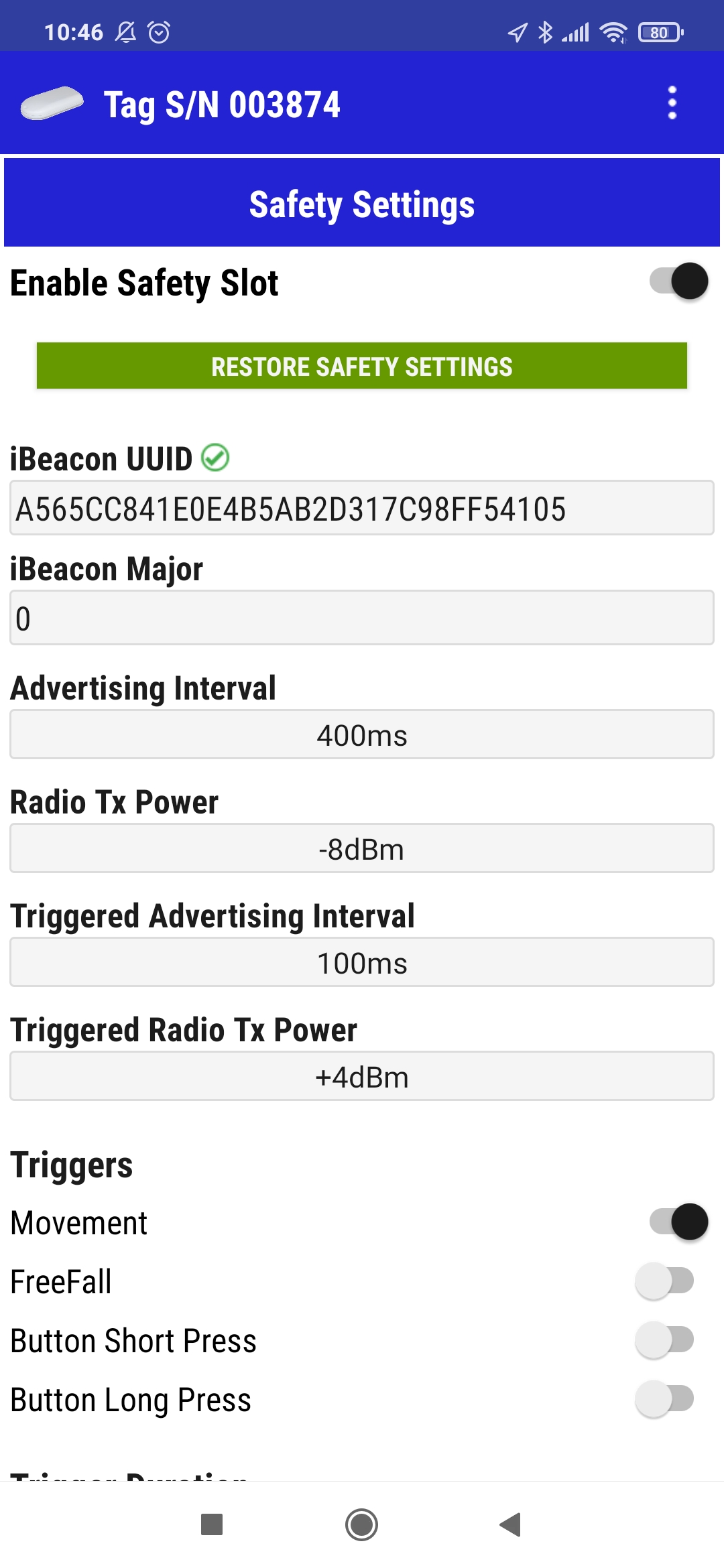
Task: Tap Restore Safety Settings button
Action: pyautogui.click(x=362, y=366)
